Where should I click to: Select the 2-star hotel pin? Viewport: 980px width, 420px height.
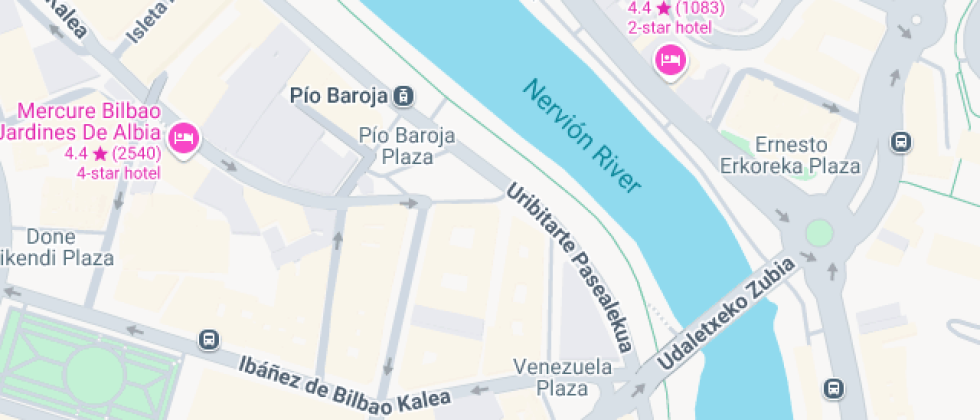[x=670, y=62]
